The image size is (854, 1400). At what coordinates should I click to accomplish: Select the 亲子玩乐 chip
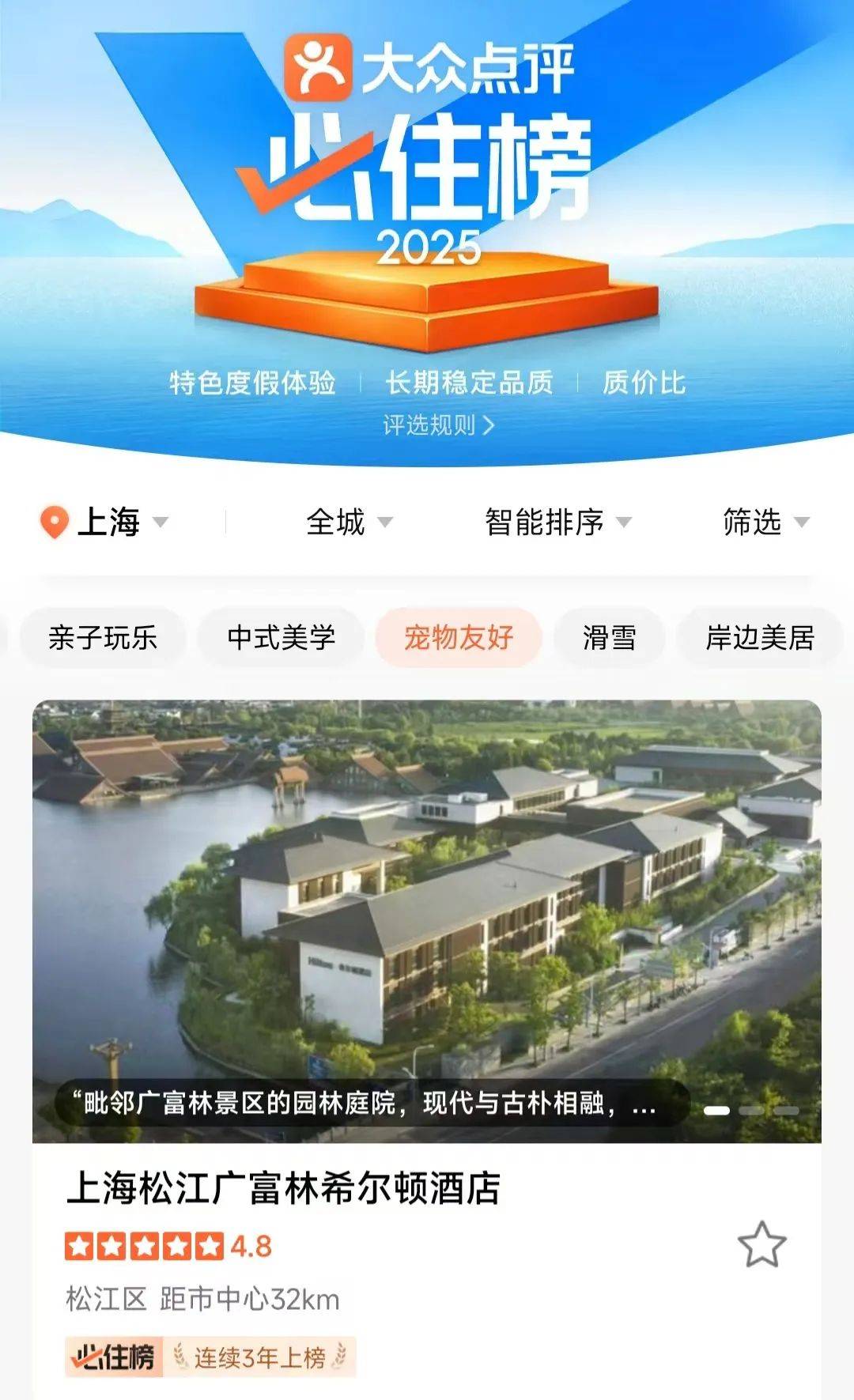pos(103,637)
